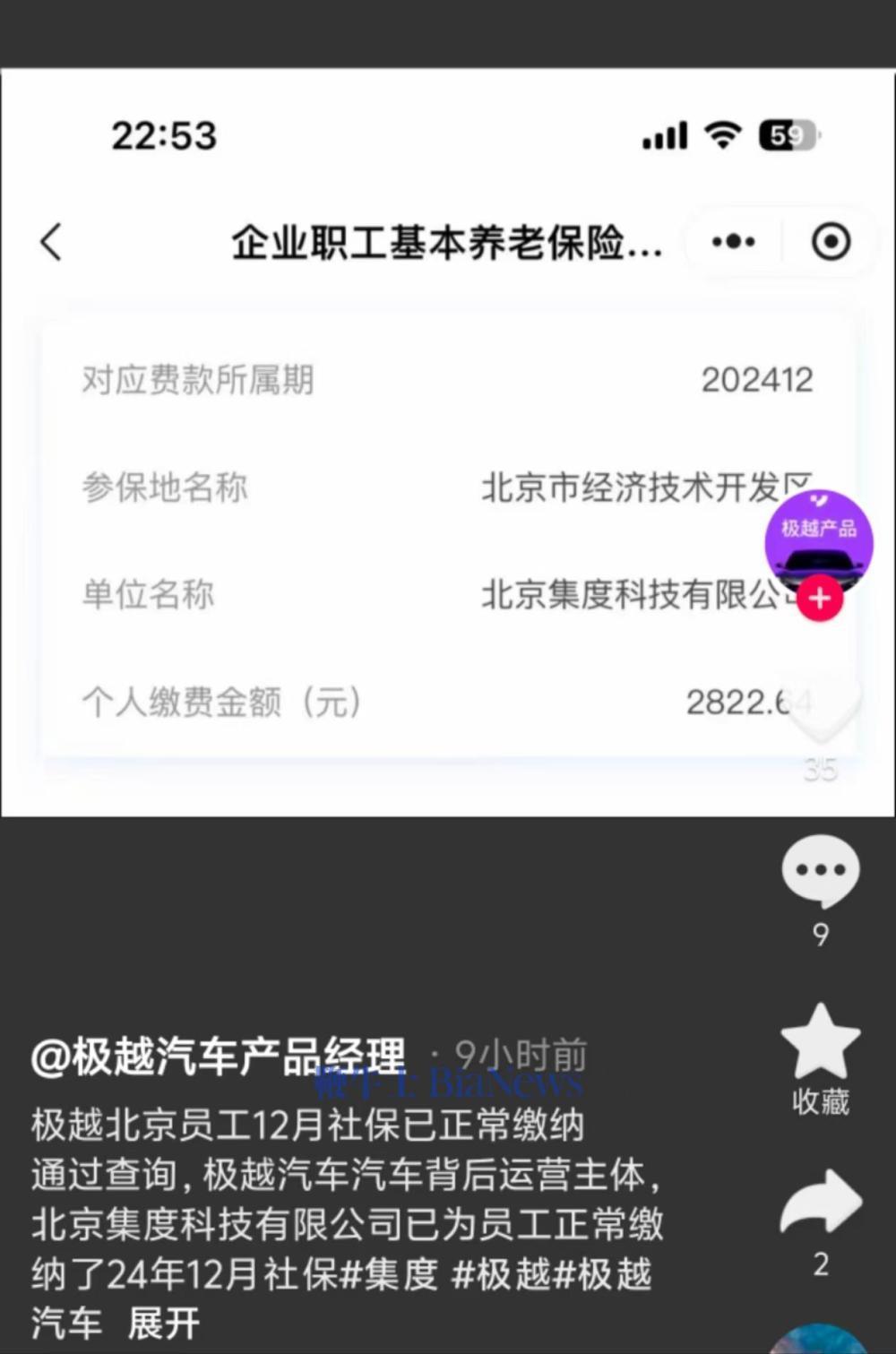This screenshot has width=896, height=1354.
Task: Expand the full caption with 展开
Action: pos(164,1323)
